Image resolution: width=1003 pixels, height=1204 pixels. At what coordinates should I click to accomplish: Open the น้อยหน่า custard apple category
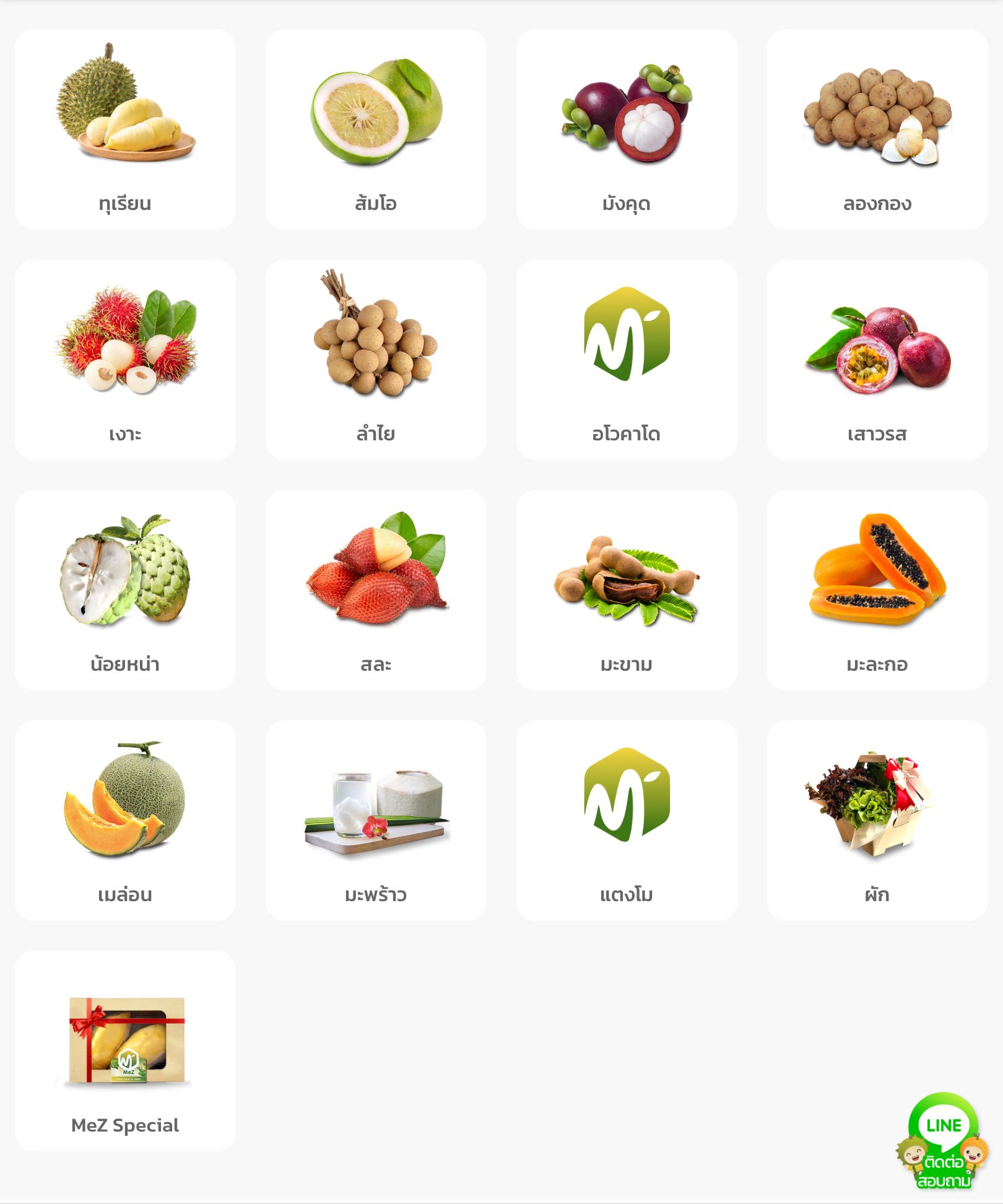point(125,590)
